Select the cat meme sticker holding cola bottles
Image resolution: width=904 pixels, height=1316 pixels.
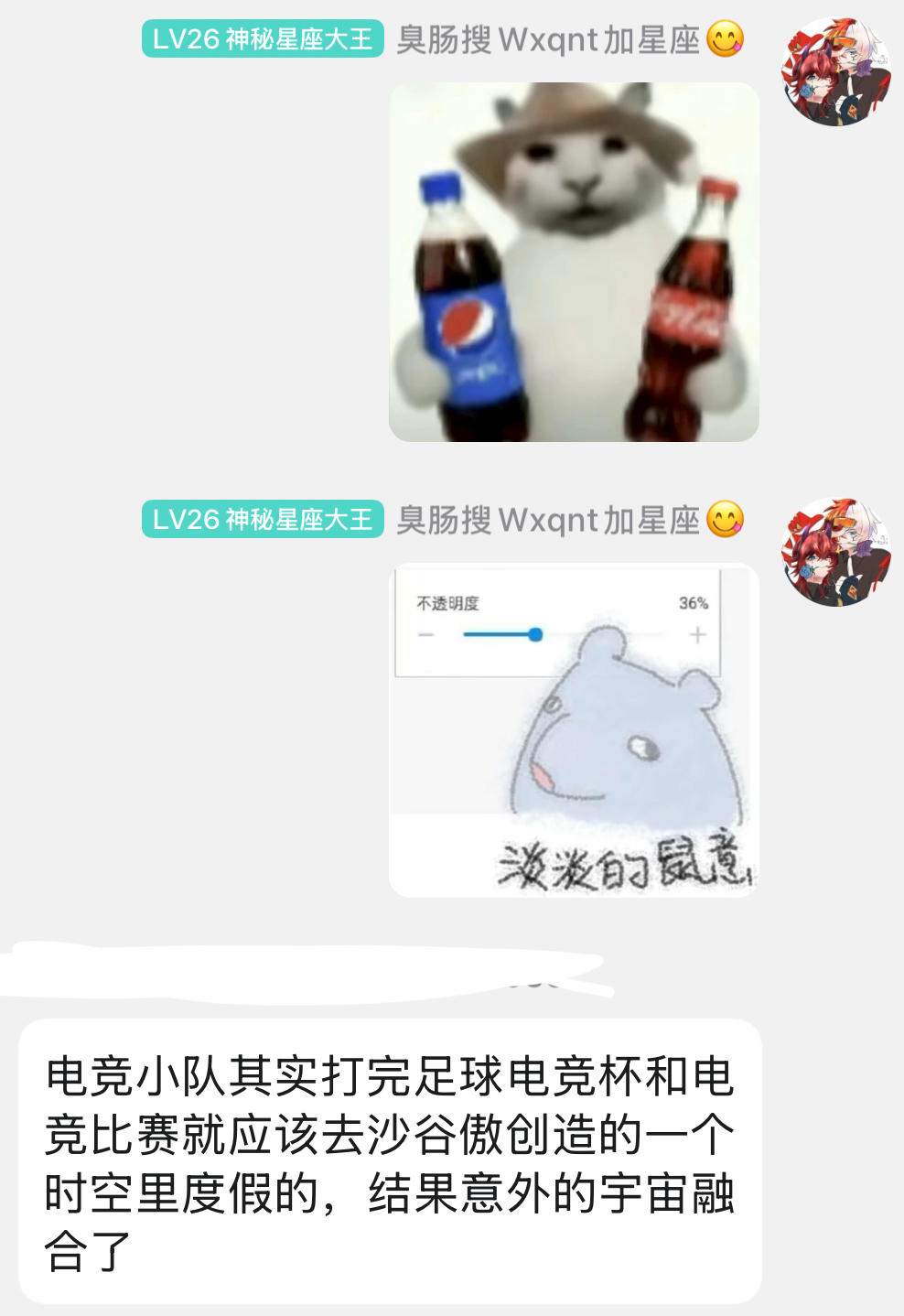coord(576,261)
